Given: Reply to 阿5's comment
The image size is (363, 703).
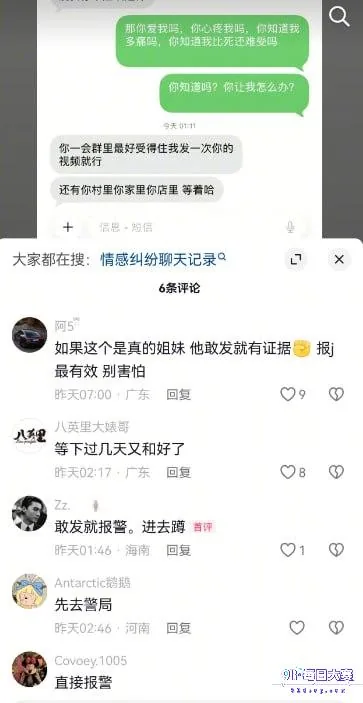Looking at the screenshot, I should pyautogui.click(x=178, y=395).
